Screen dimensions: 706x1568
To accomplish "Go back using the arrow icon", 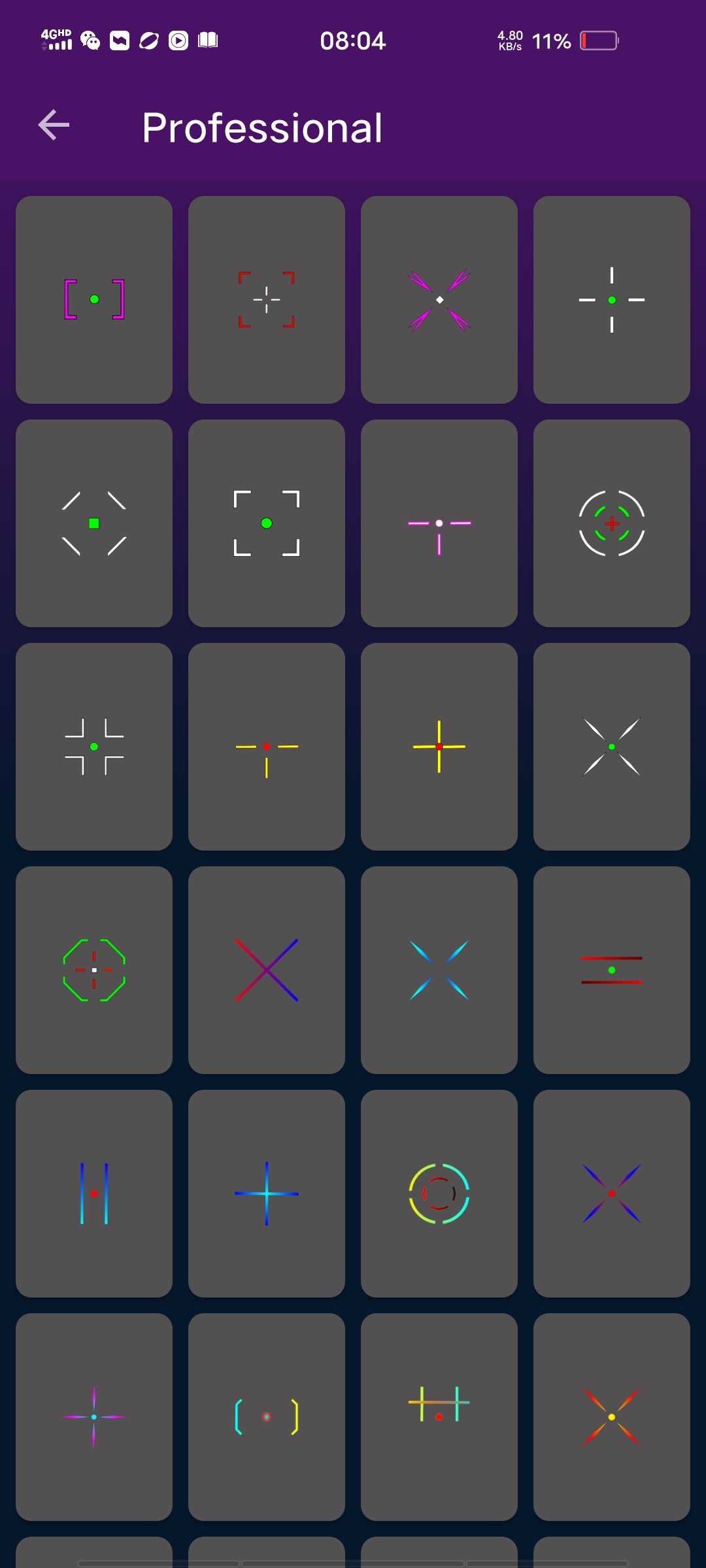I will [54, 125].
